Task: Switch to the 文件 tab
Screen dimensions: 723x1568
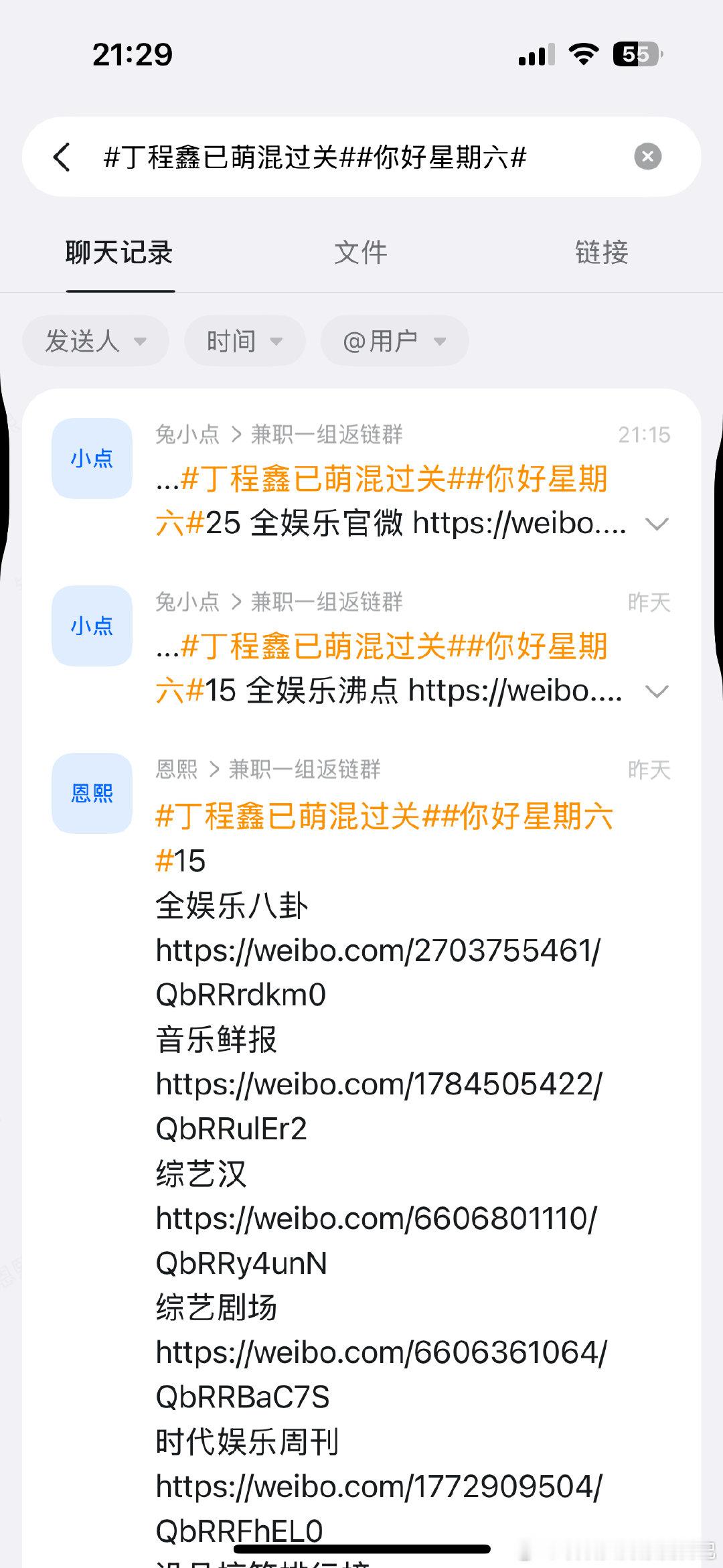Action: (x=360, y=253)
